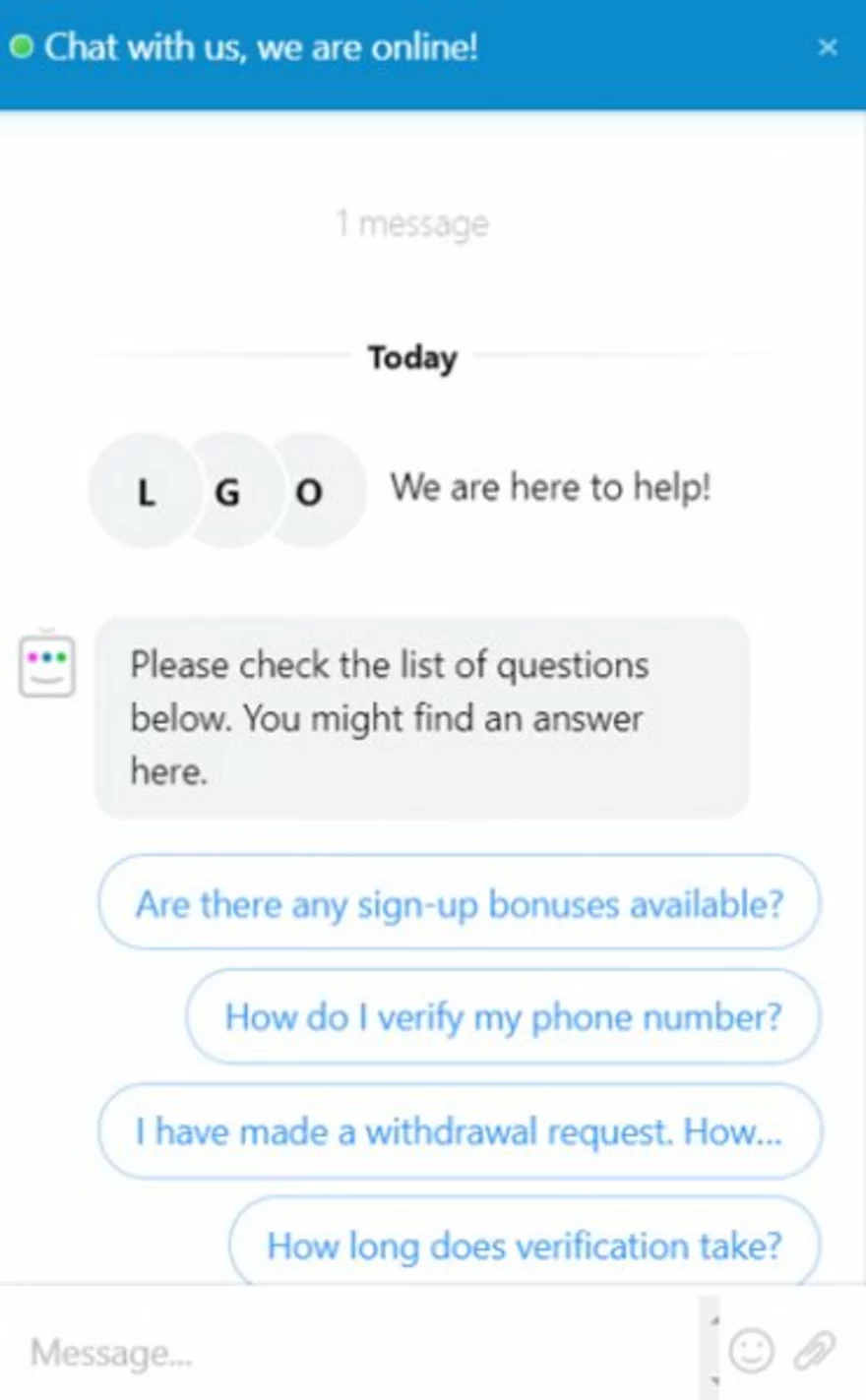
Task: Close the chat widget
Action: (x=828, y=46)
